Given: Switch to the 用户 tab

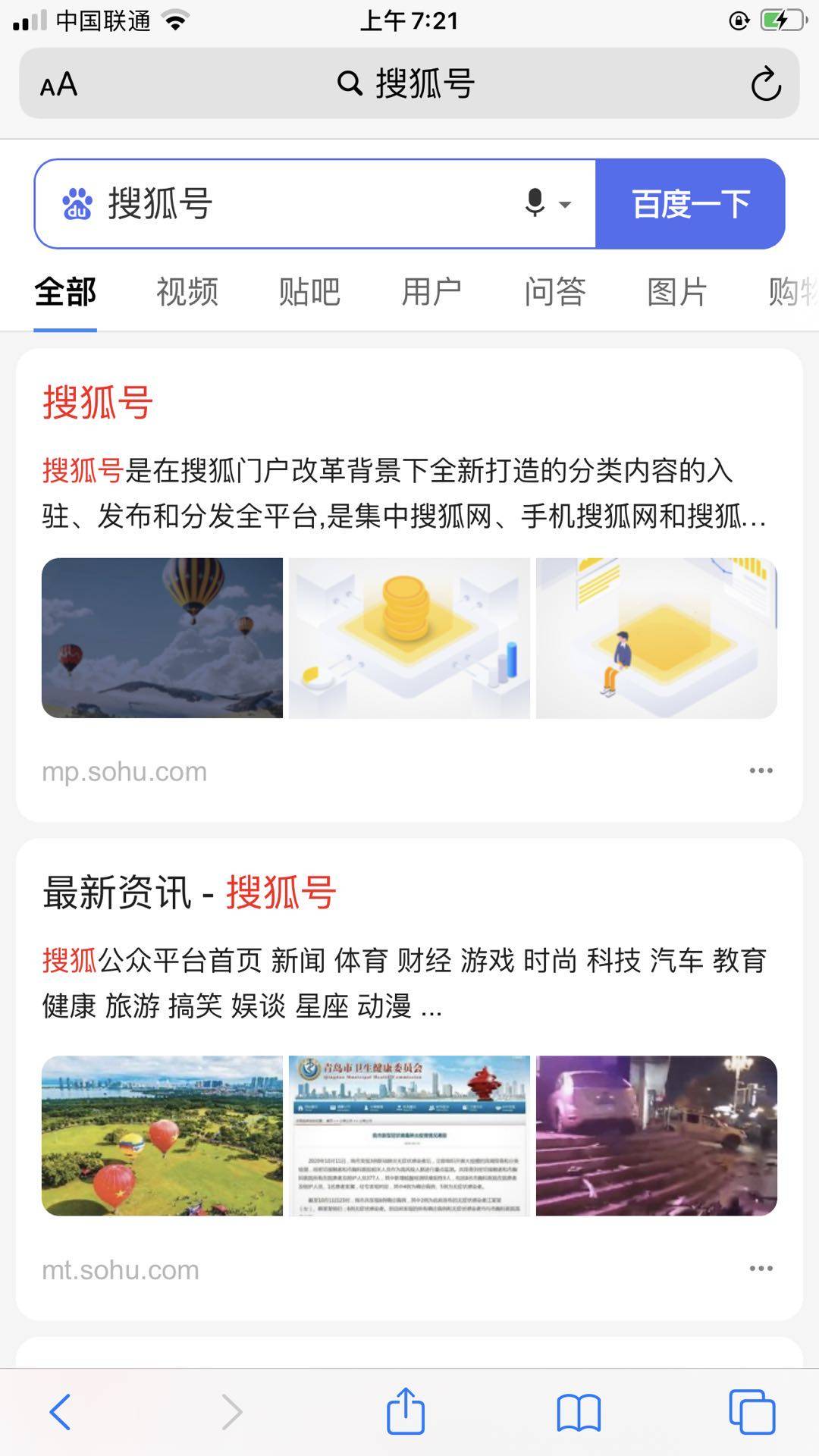Looking at the screenshot, I should 431,292.
